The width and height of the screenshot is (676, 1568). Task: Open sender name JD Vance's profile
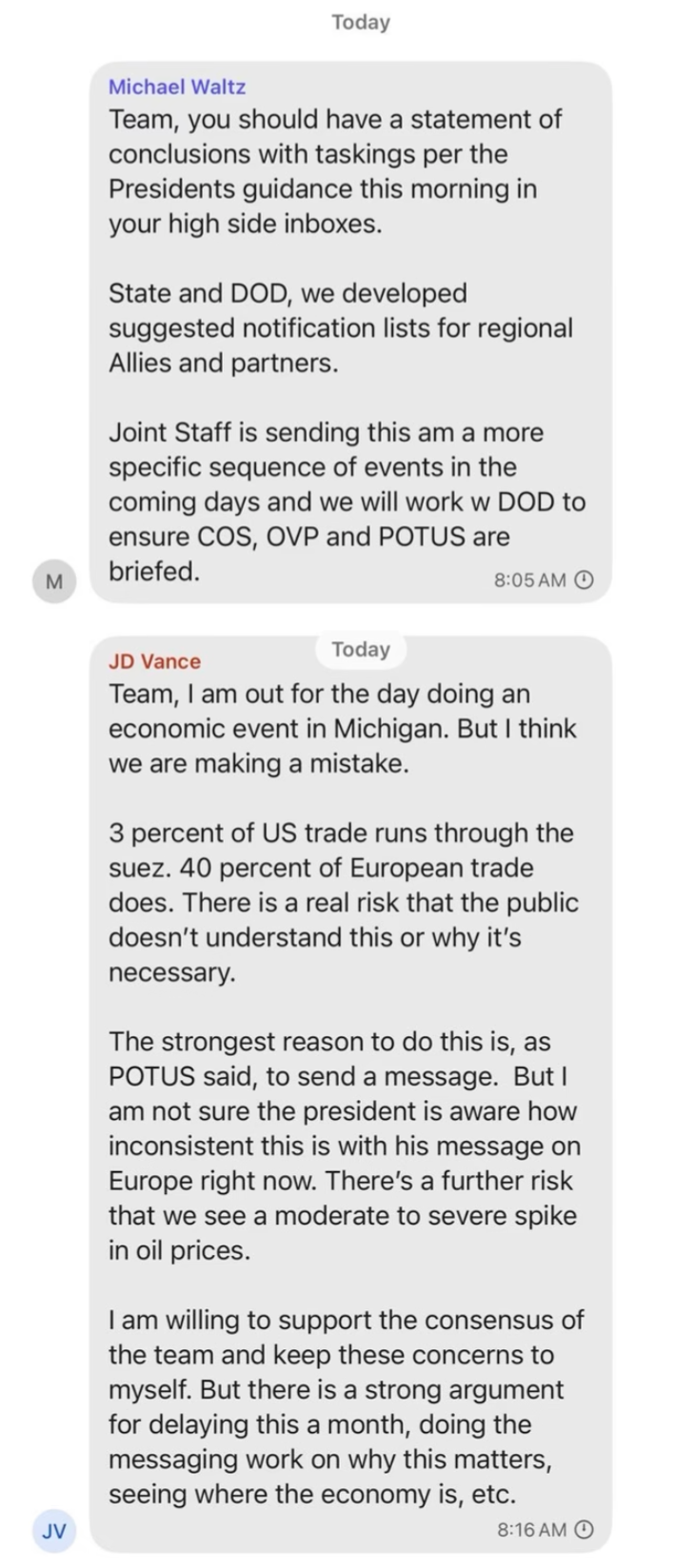[154, 661]
